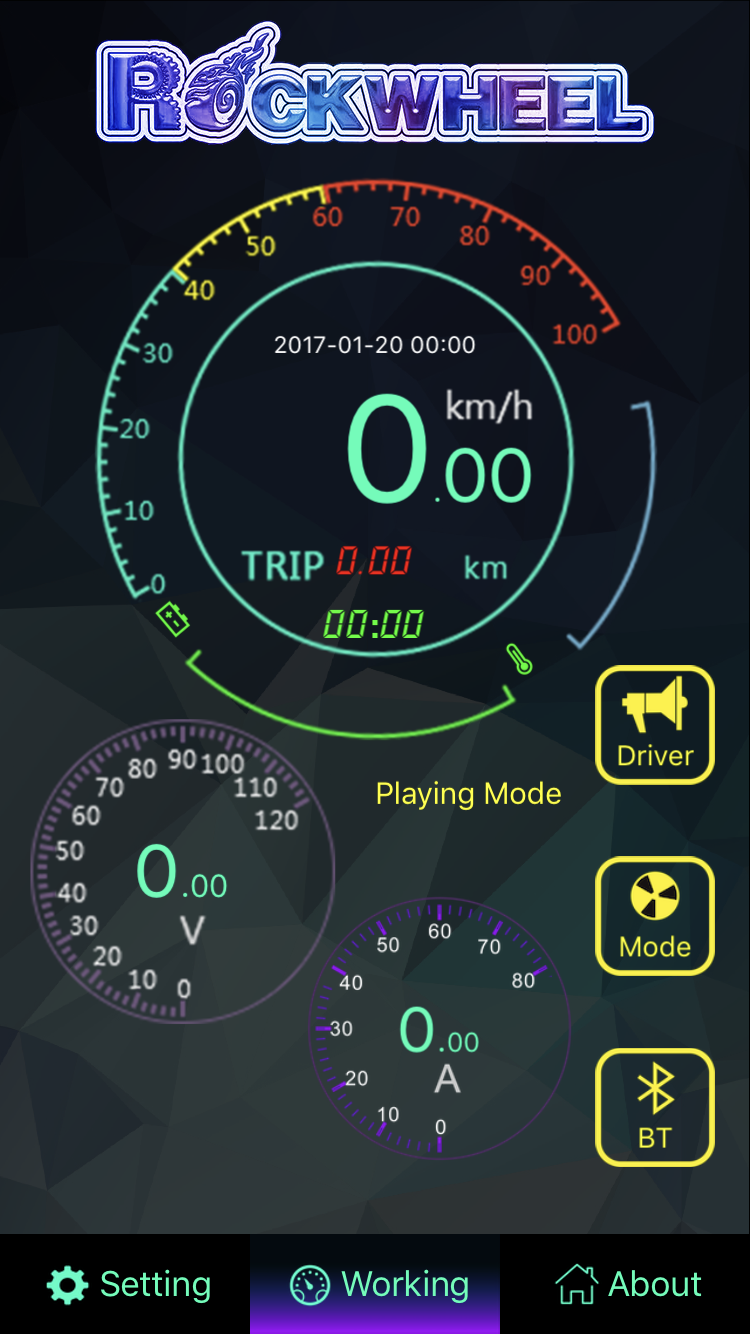Tap the BT Bluetooth button
The width and height of the screenshot is (750, 1334).
point(655,1107)
